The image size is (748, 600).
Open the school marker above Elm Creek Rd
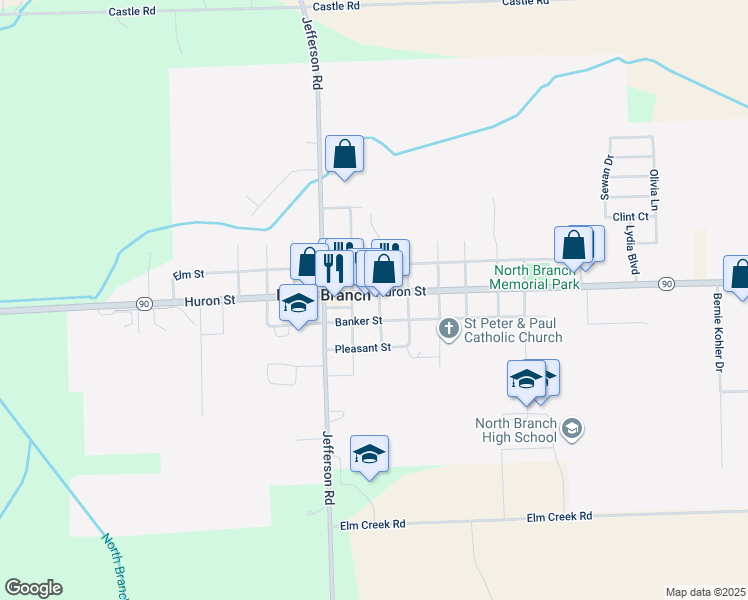(x=369, y=455)
